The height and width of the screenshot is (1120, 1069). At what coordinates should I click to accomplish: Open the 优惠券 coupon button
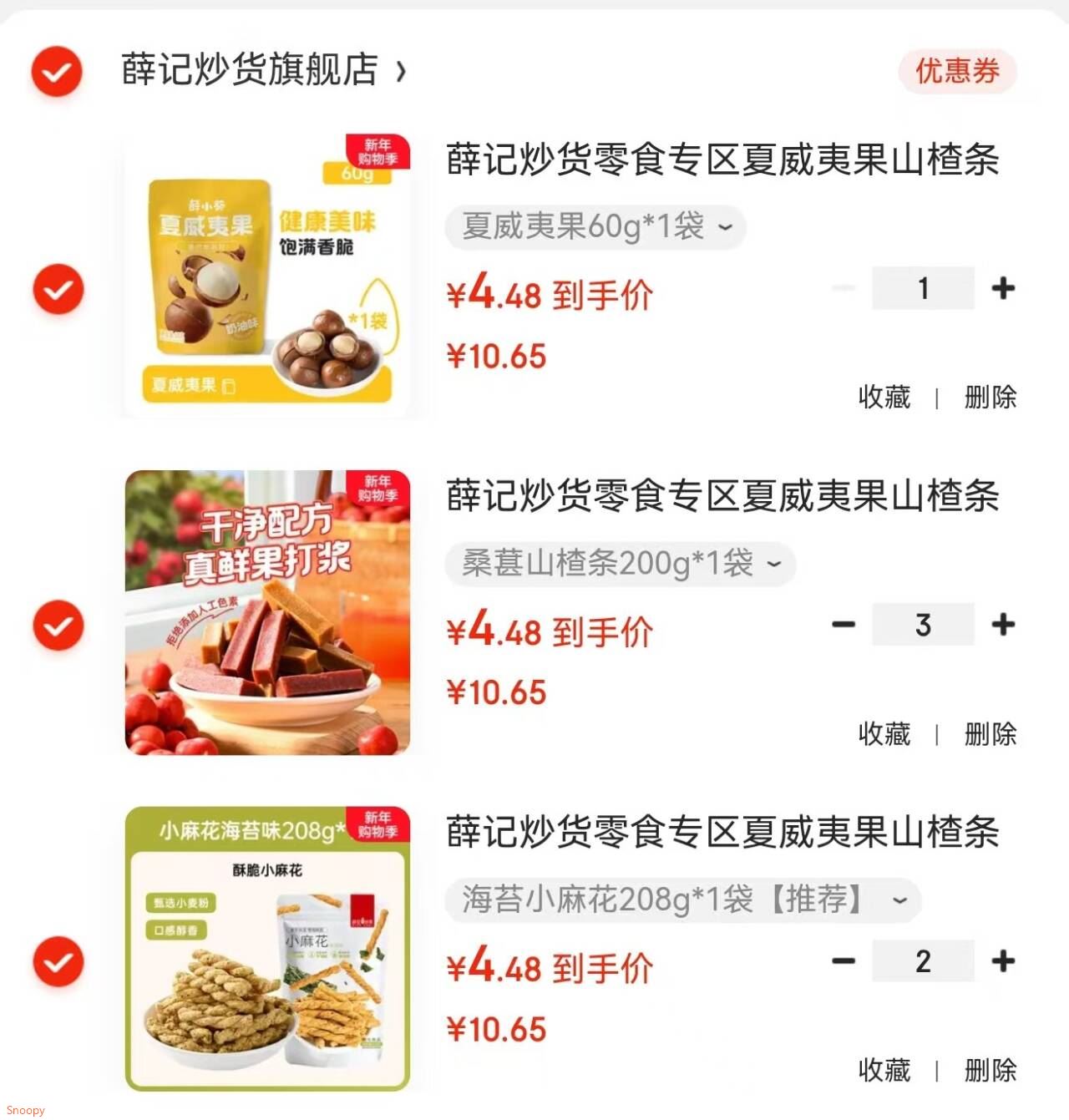[957, 71]
